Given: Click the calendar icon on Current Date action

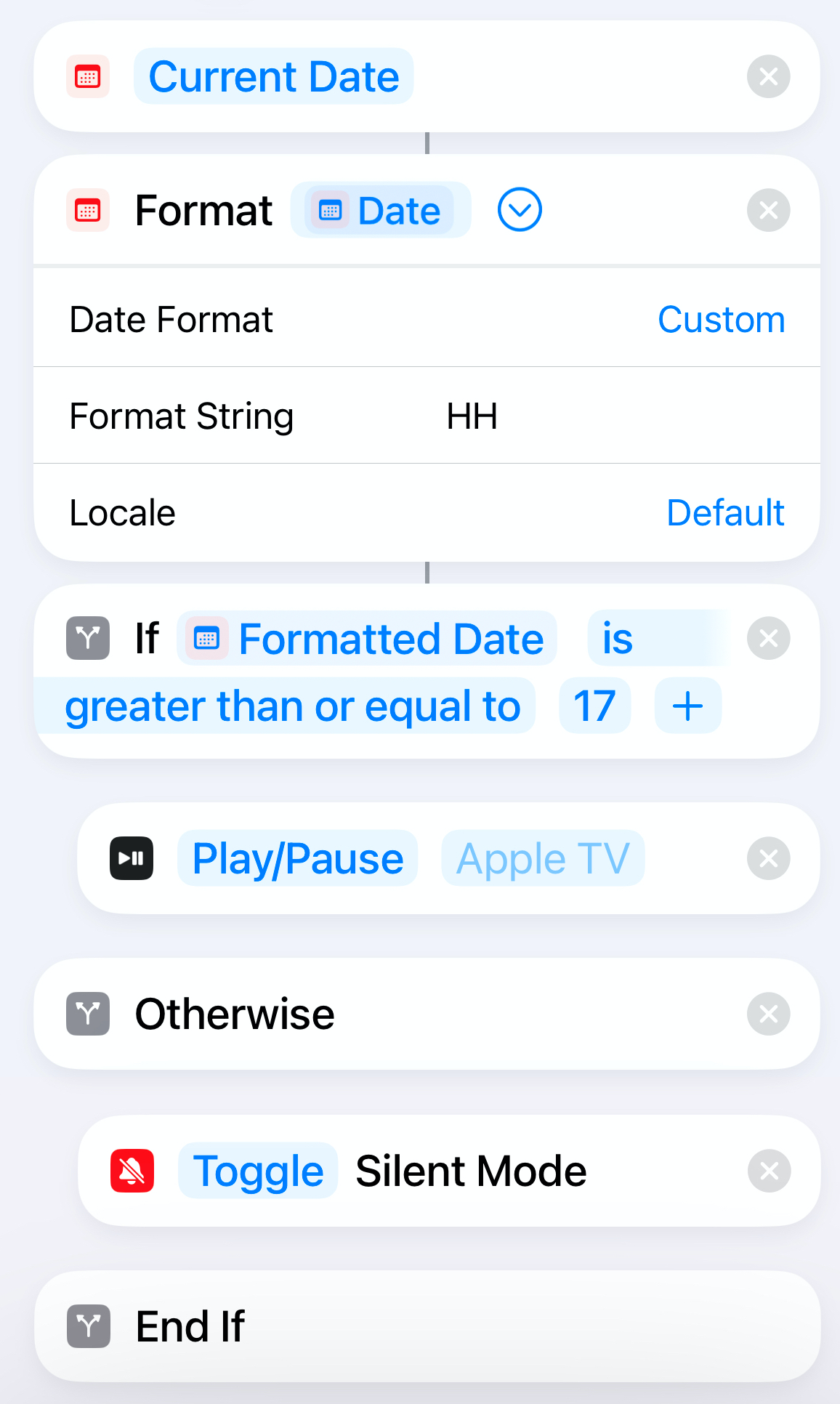Looking at the screenshot, I should tap(87, 76).
